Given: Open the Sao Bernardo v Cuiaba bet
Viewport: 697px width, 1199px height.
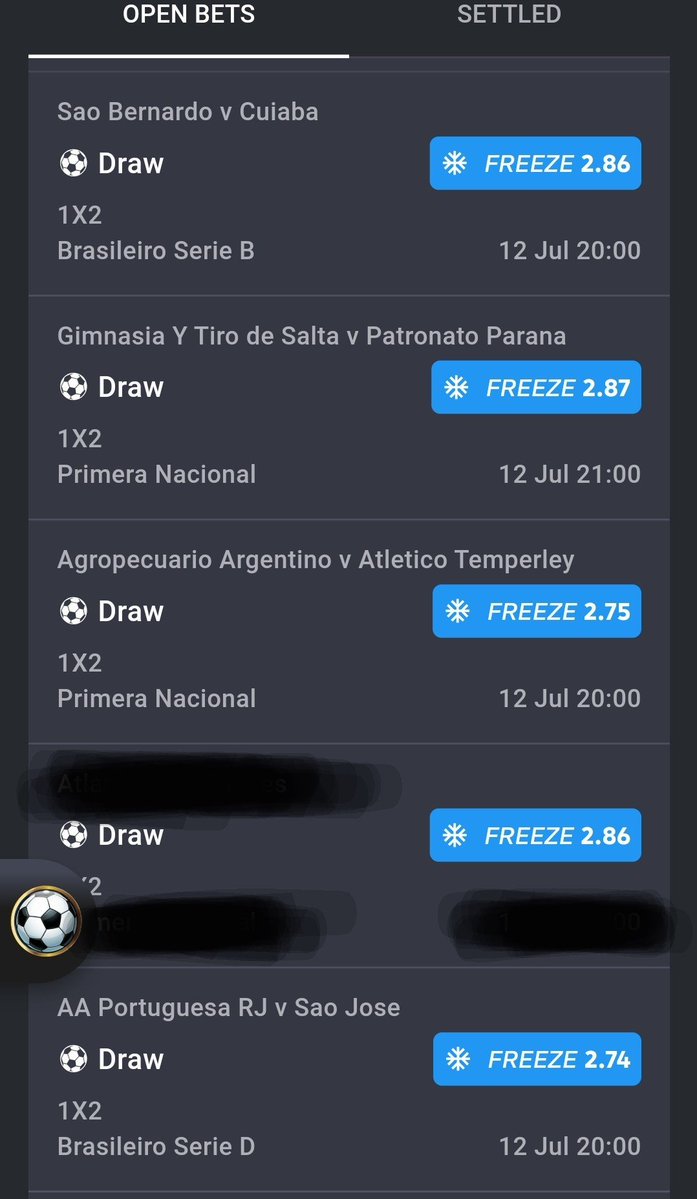Looking at the screenshot, I should click(348, 184).
